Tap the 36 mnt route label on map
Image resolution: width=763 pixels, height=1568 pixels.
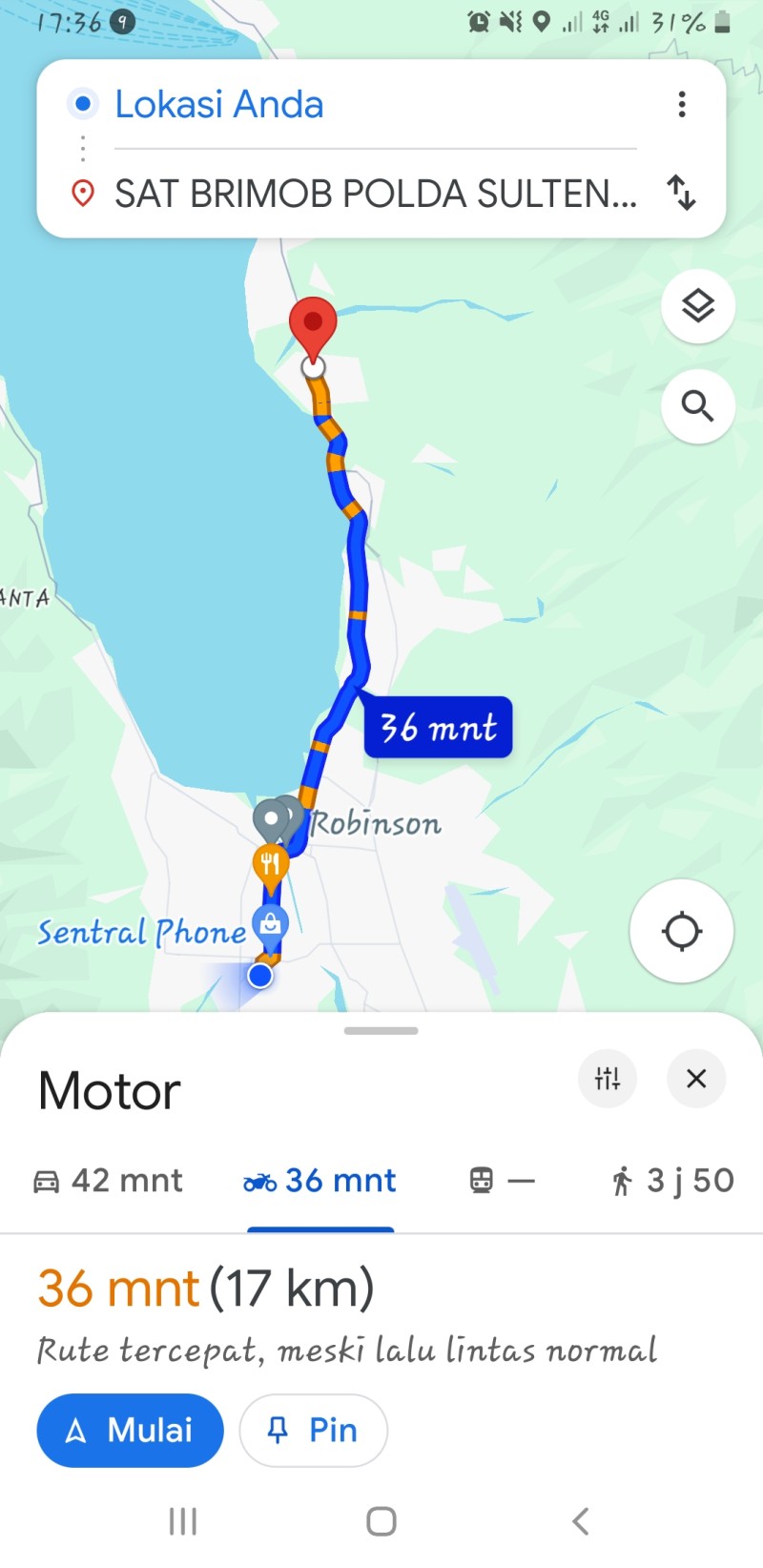438,728
